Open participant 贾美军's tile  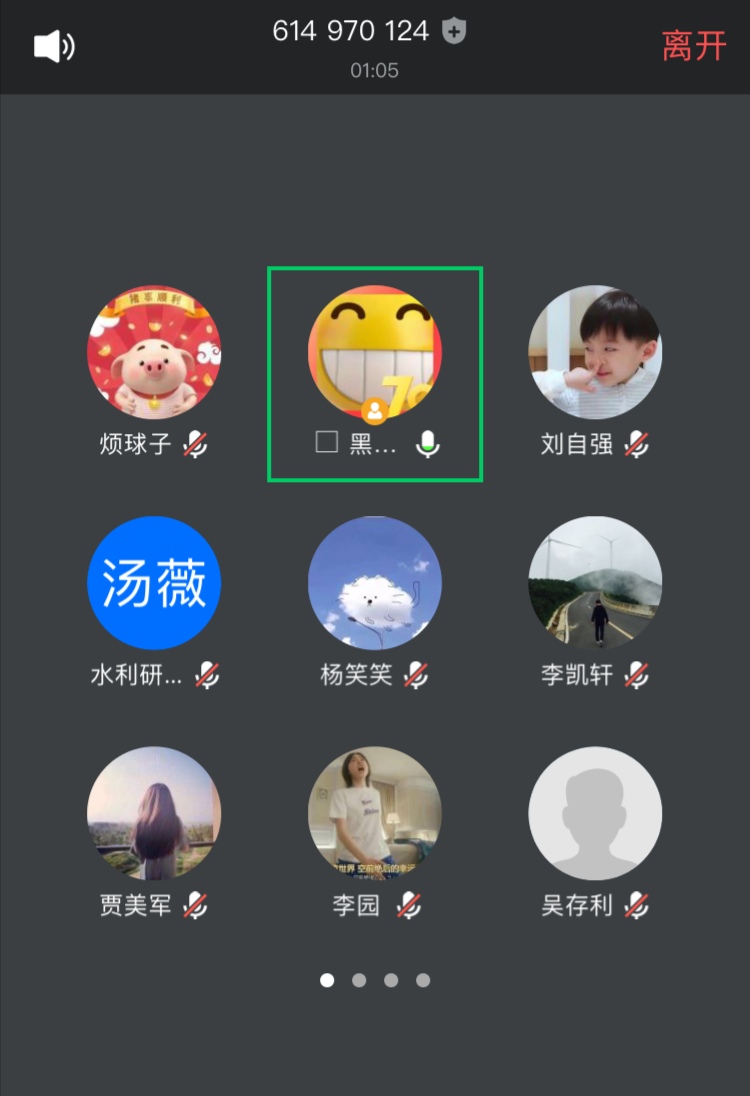[x=154, y=813]
